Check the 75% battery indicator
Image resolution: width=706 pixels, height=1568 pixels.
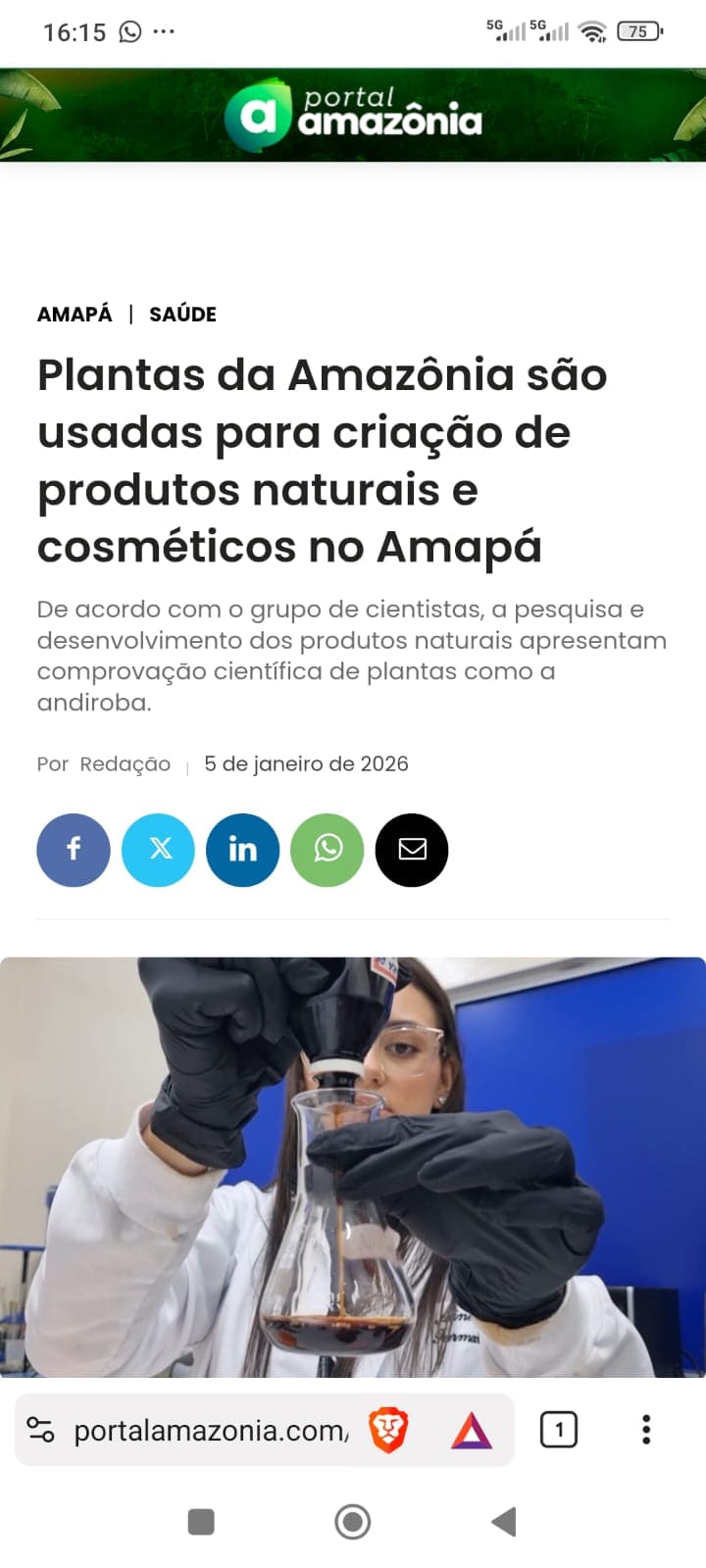(637, 30)
